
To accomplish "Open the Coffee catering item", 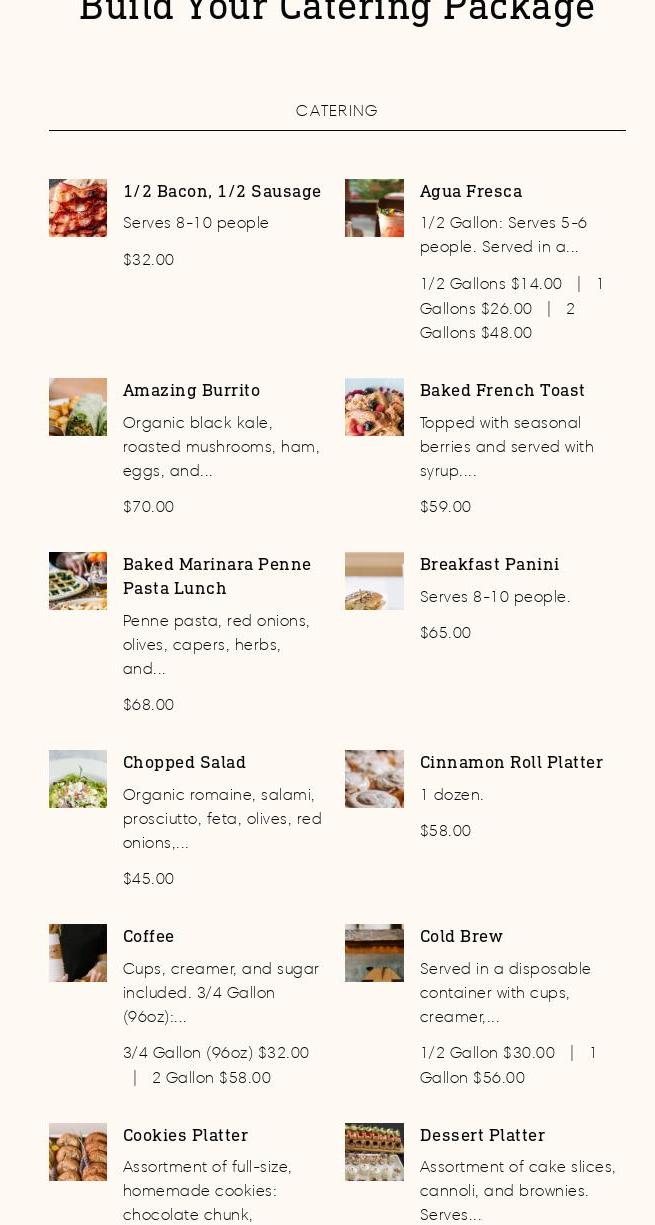I will pos(148,936).
